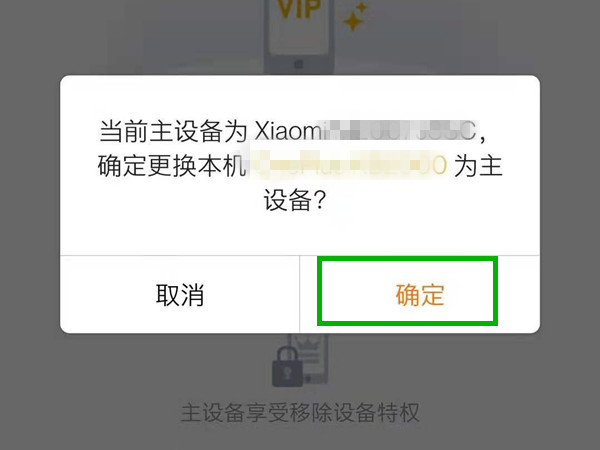
Task: Confirm with the 确定 button
Action: [419, 294]
